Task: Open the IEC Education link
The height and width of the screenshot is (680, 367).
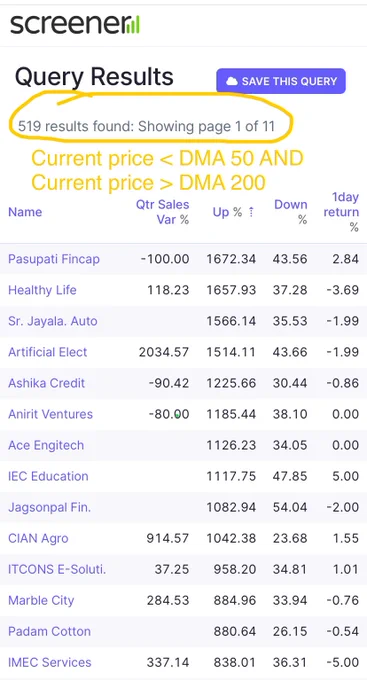Action: point(48,476)
